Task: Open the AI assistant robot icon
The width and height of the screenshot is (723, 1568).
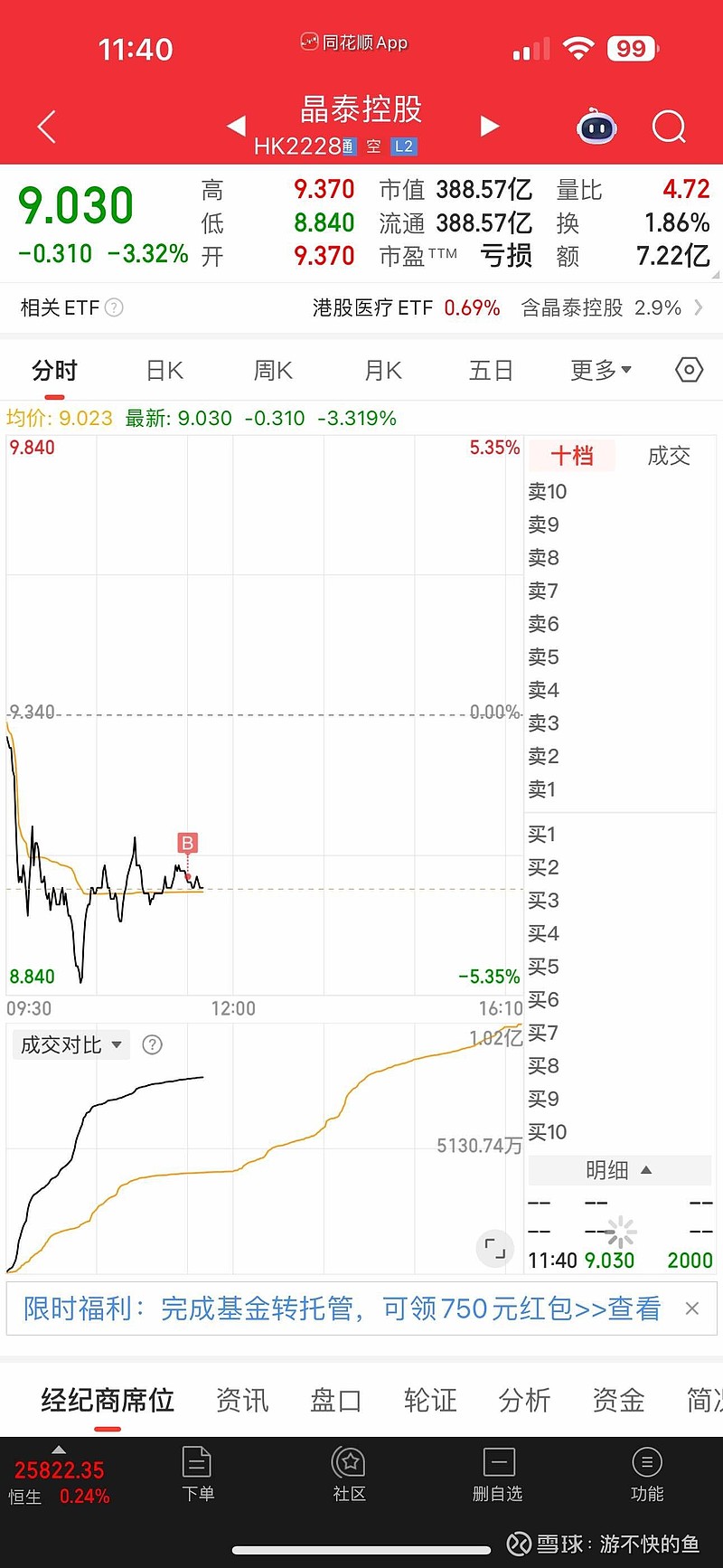Action: click(x=595, y=128)
